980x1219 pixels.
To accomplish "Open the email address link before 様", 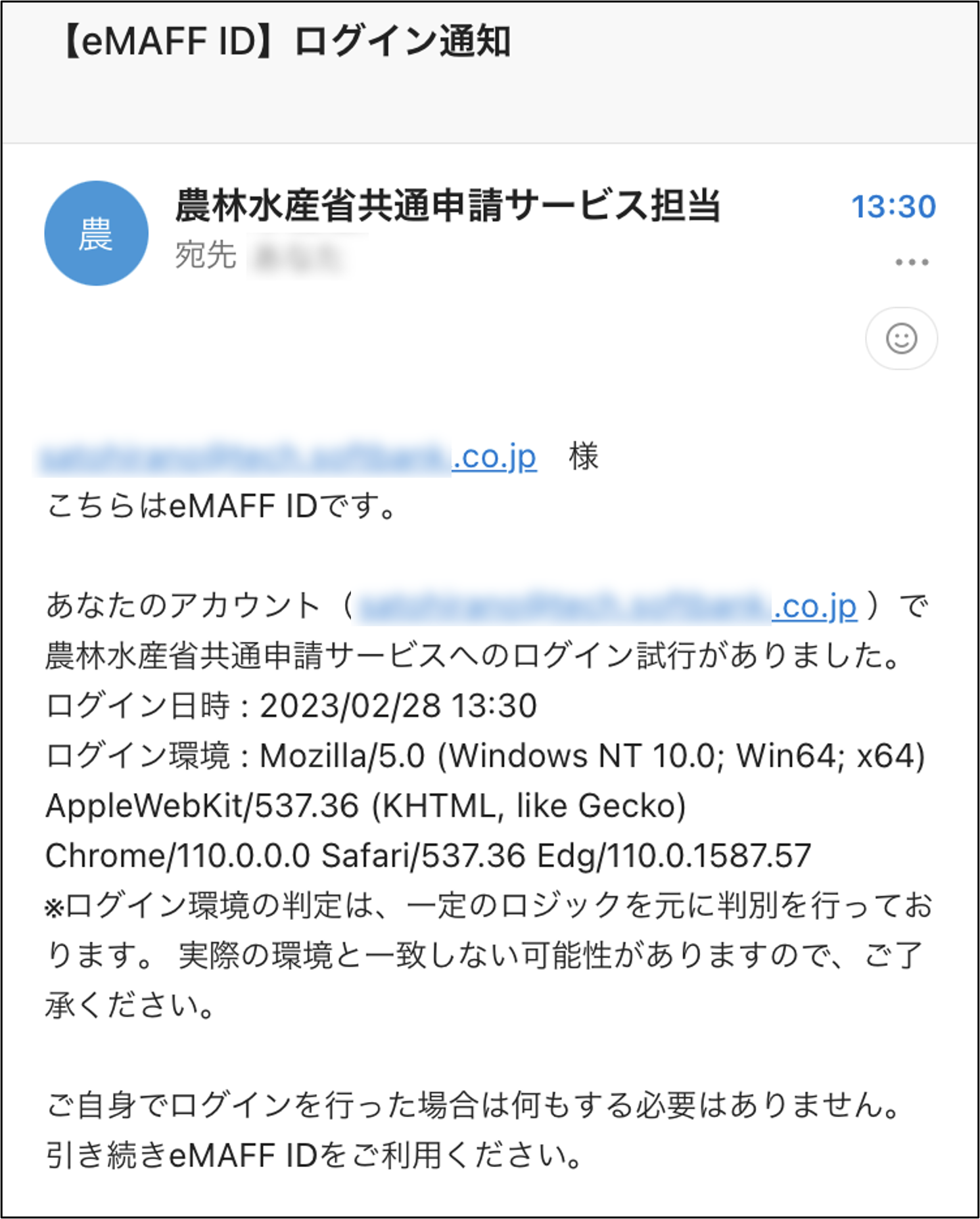I will (x=288, y=457).
